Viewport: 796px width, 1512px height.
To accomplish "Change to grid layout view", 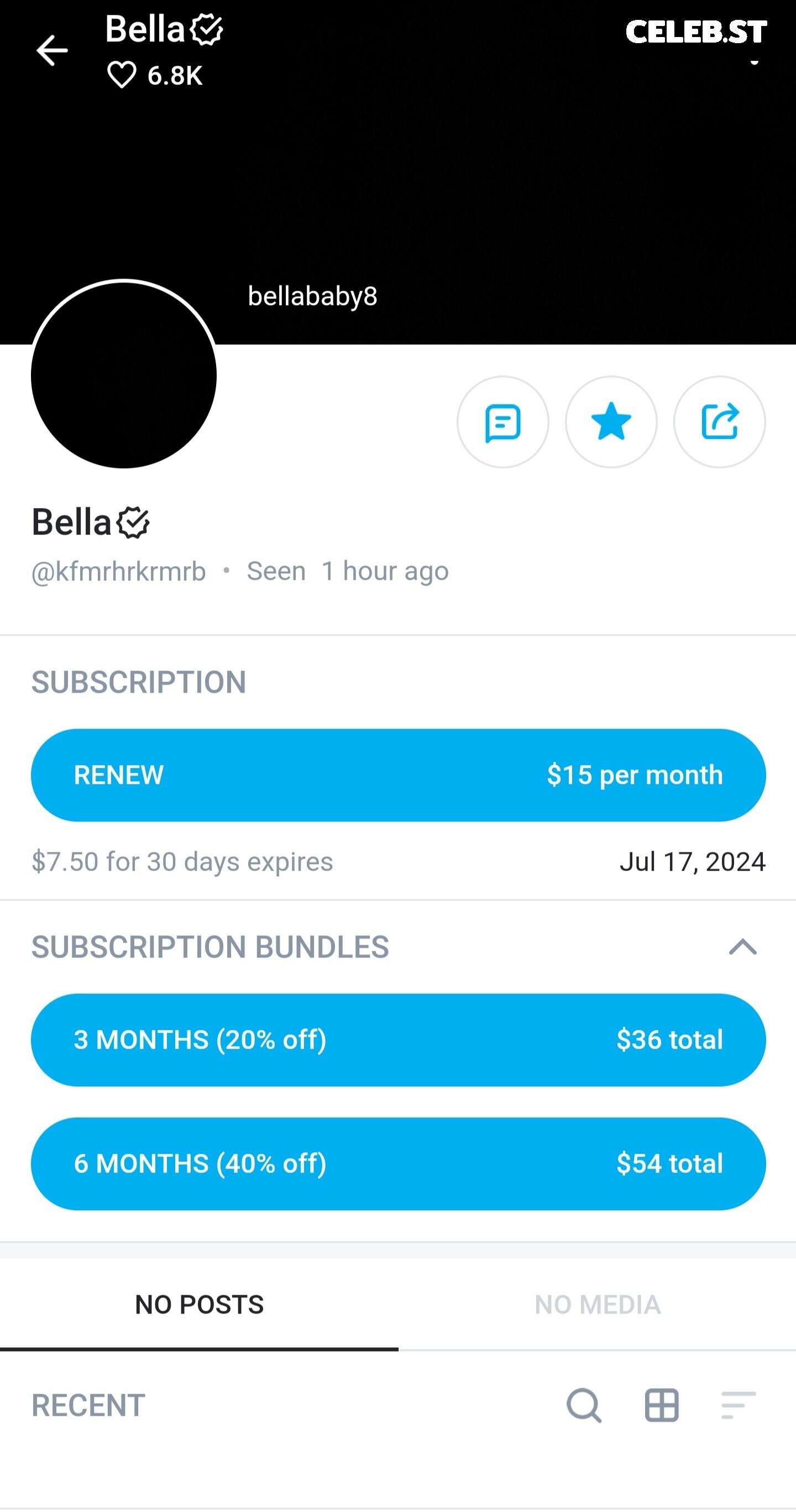I will (x=662, y=1405).
